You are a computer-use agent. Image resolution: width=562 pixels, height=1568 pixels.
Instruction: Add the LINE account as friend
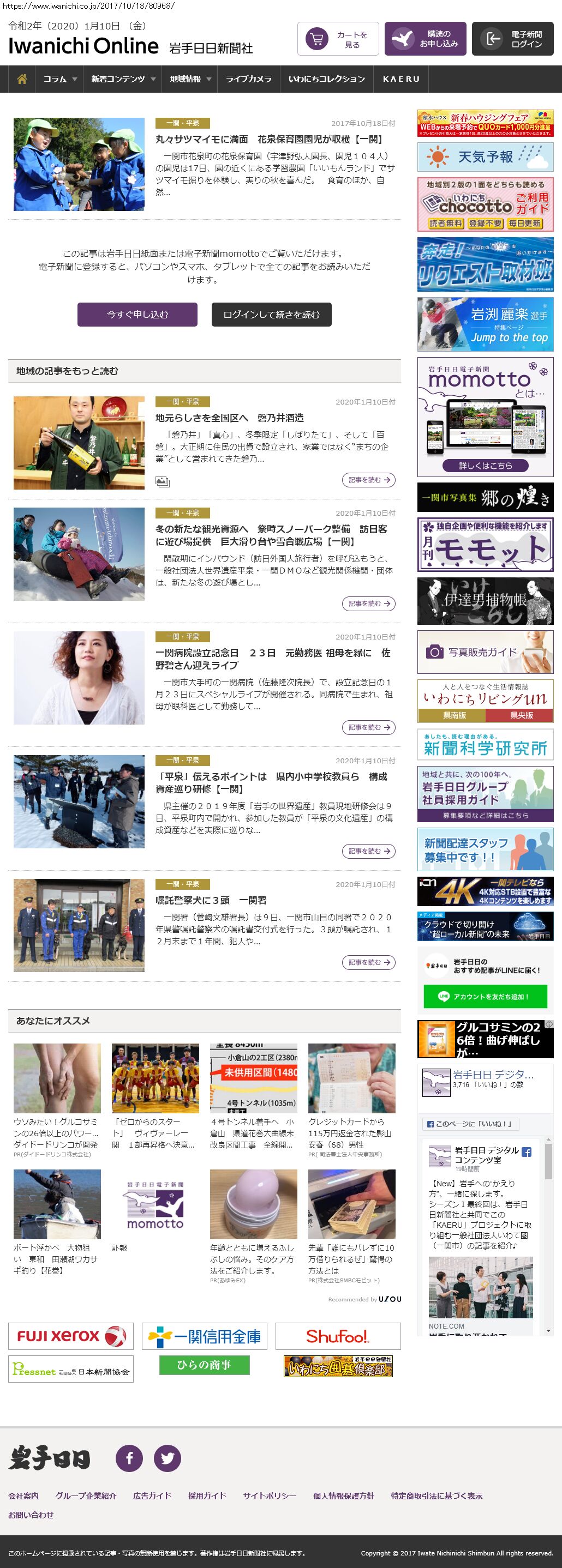(485, 997)
